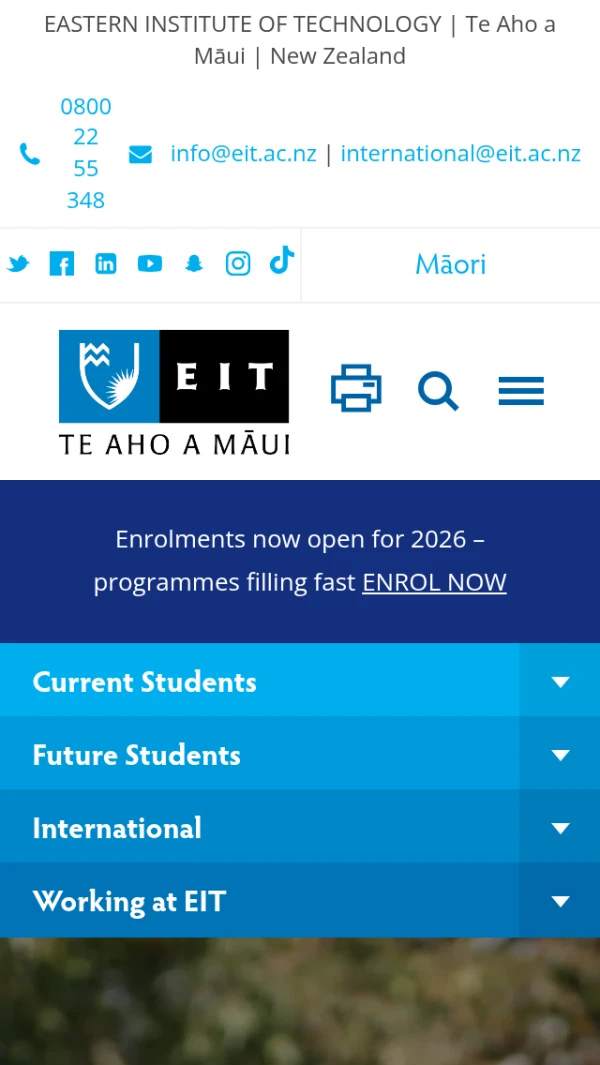The height and width of the screenshot is (1065, 600).
Task: Expand the Future Students dropdown arrow
Action: [x=560, y=755]
